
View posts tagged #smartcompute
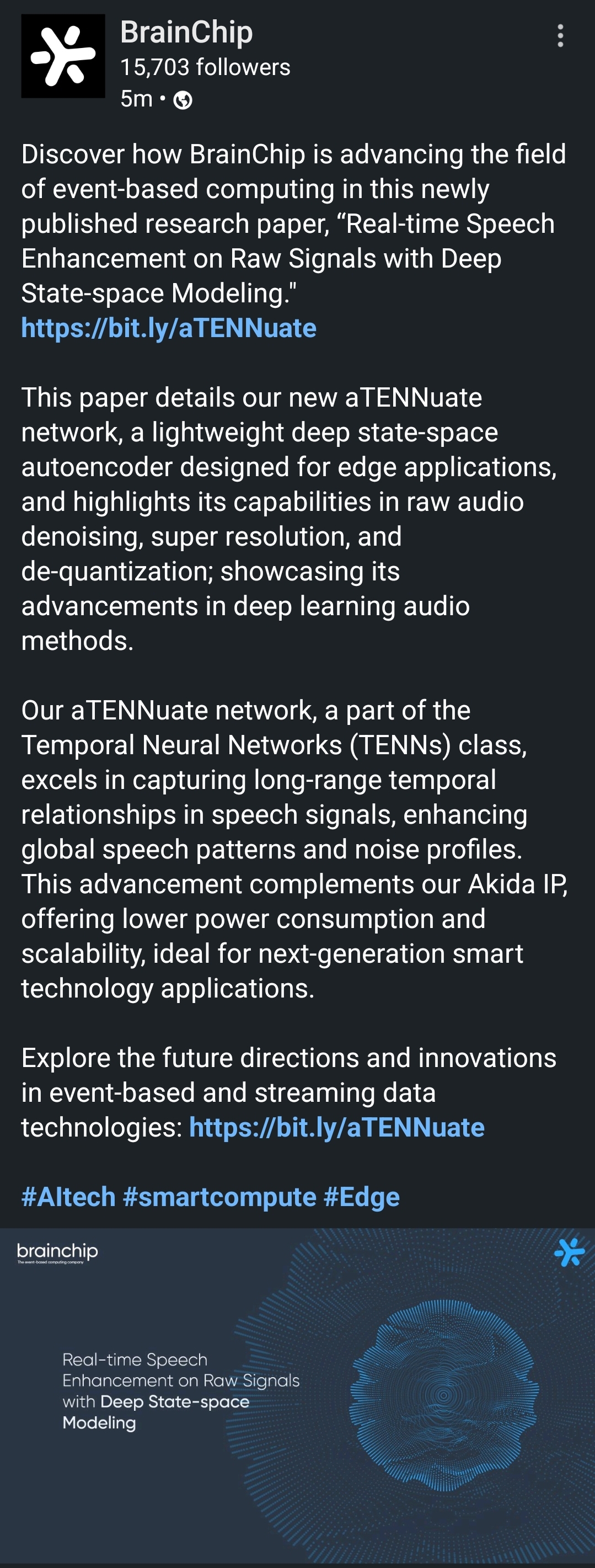[x=219, y=1197]
